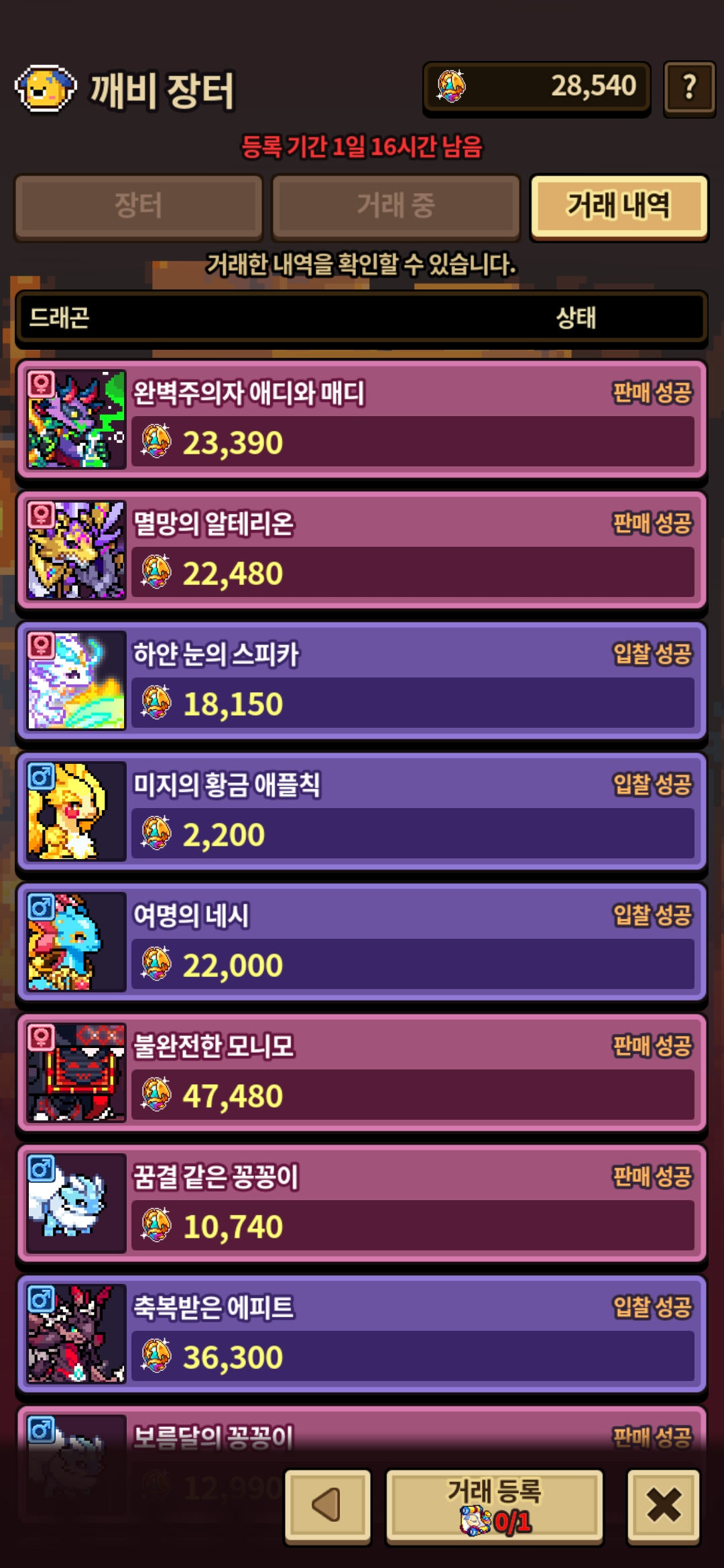Open the 여명의 네시 bid record
The height and width of the screenshot is (1568, 724).
(x=362, y=942)
